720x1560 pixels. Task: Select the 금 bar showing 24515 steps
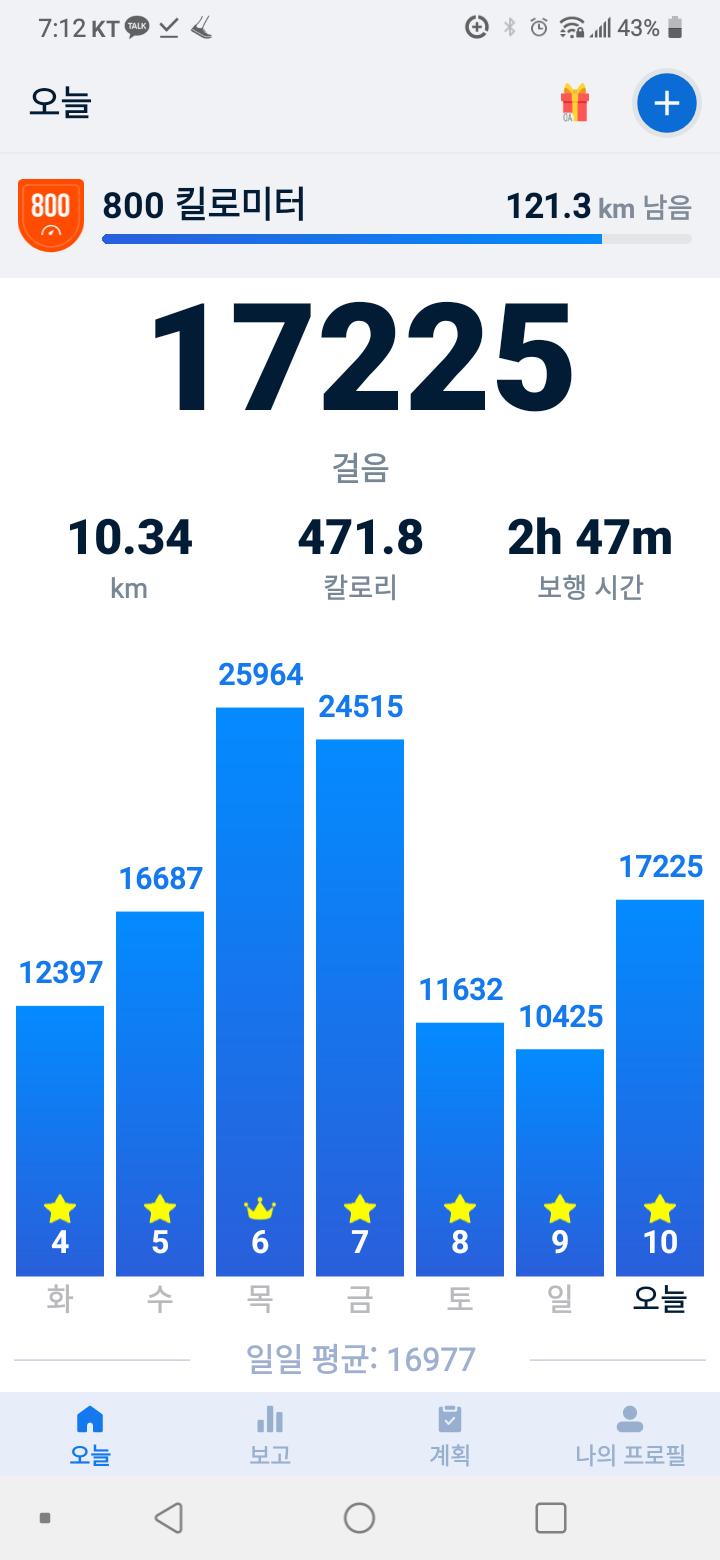[360, 1005]
